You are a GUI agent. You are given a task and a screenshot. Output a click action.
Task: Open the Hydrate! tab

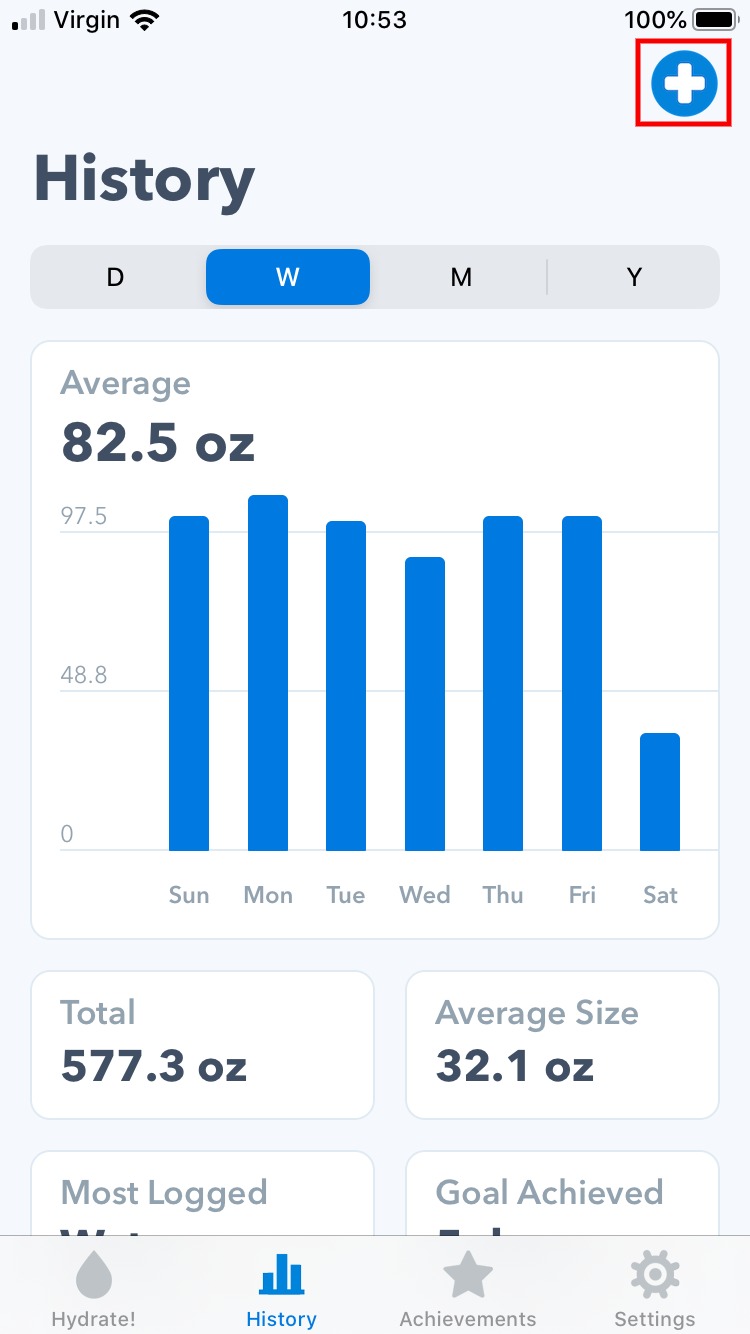tap(93, 1290)
